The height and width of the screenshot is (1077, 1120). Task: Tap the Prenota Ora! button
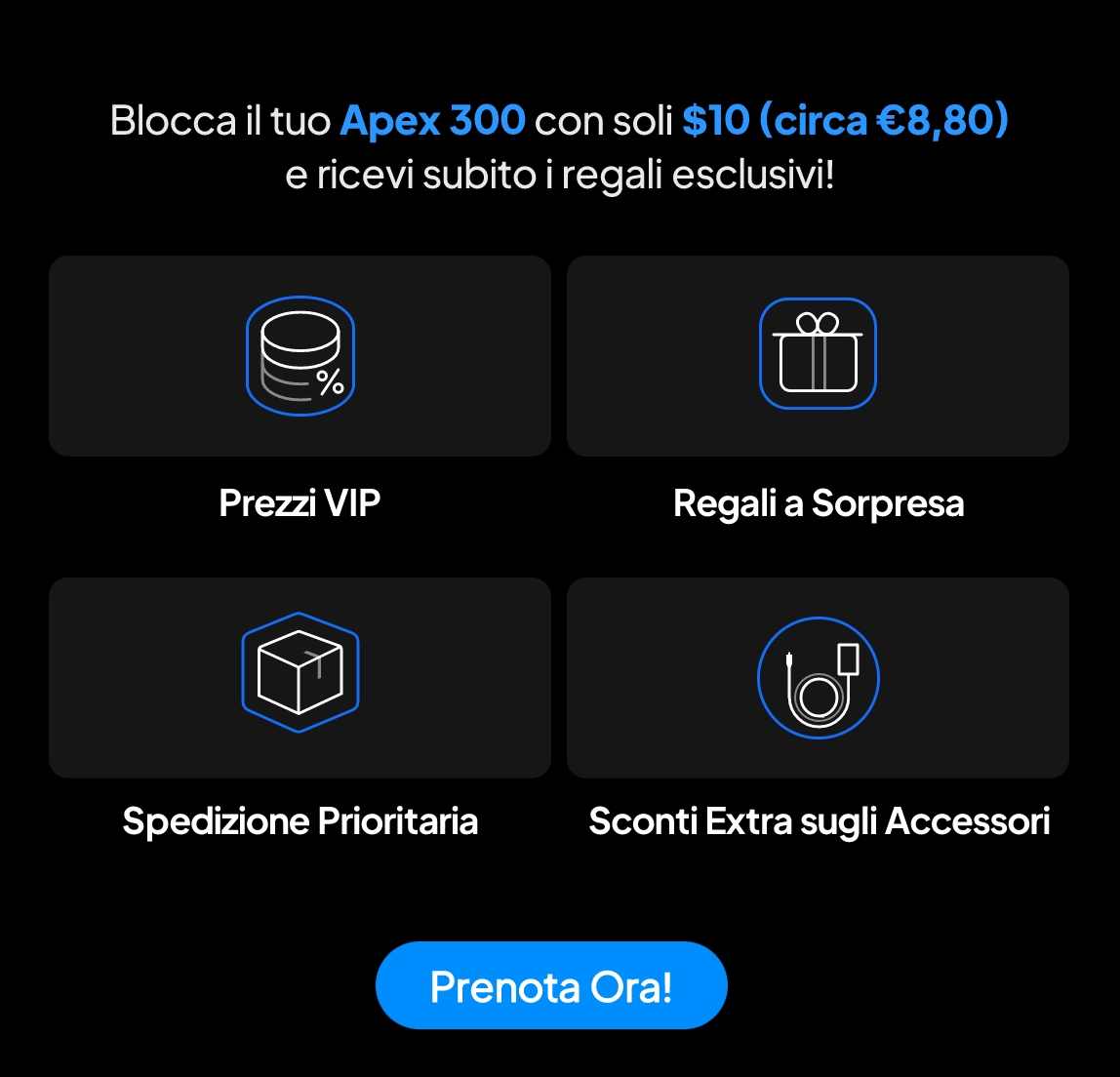pos(551,985)
